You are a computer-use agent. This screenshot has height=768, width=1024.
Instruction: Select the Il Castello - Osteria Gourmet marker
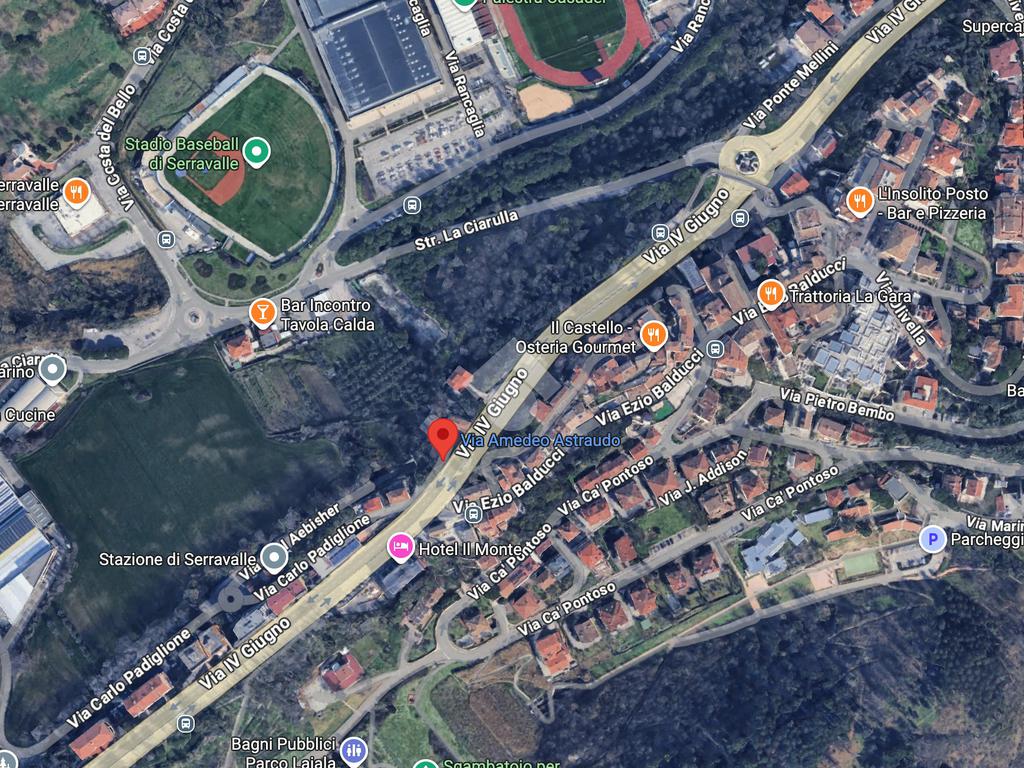click(653, 334)
